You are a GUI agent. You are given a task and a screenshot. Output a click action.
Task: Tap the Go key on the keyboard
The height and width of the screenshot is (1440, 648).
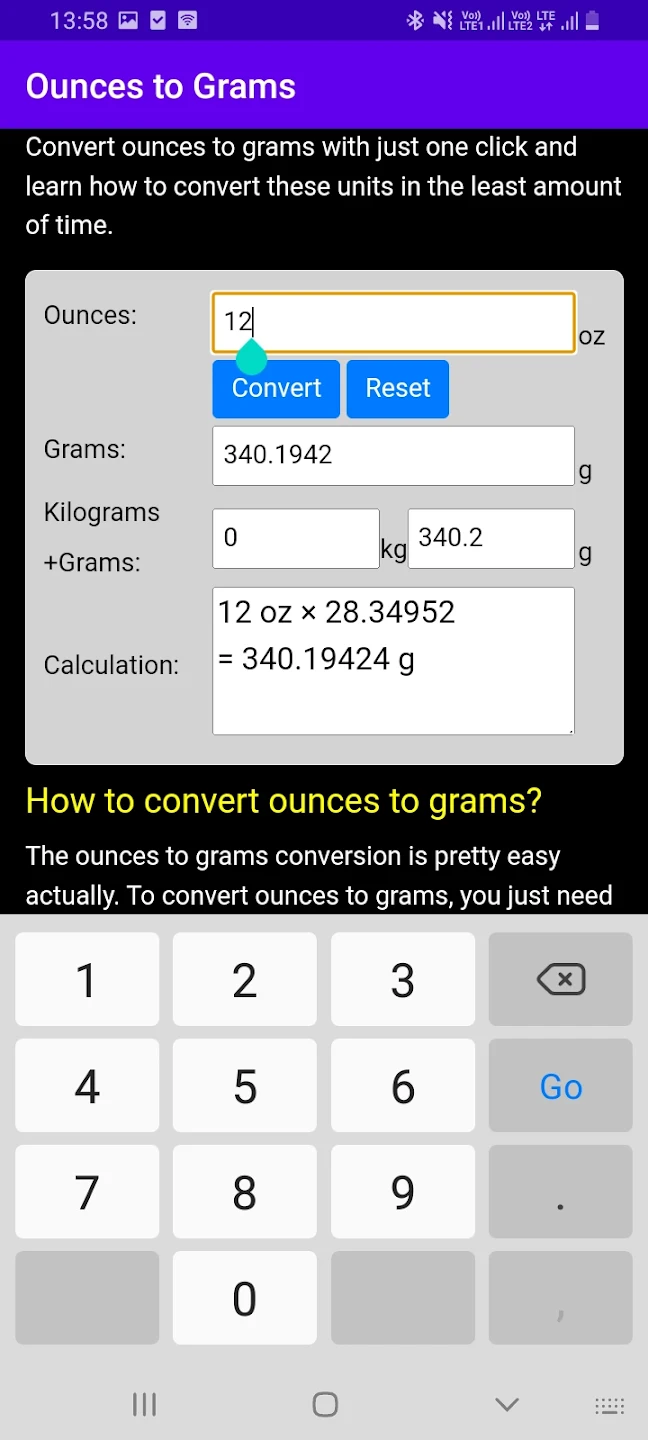pyautogui.click(x=561, y=1086)
